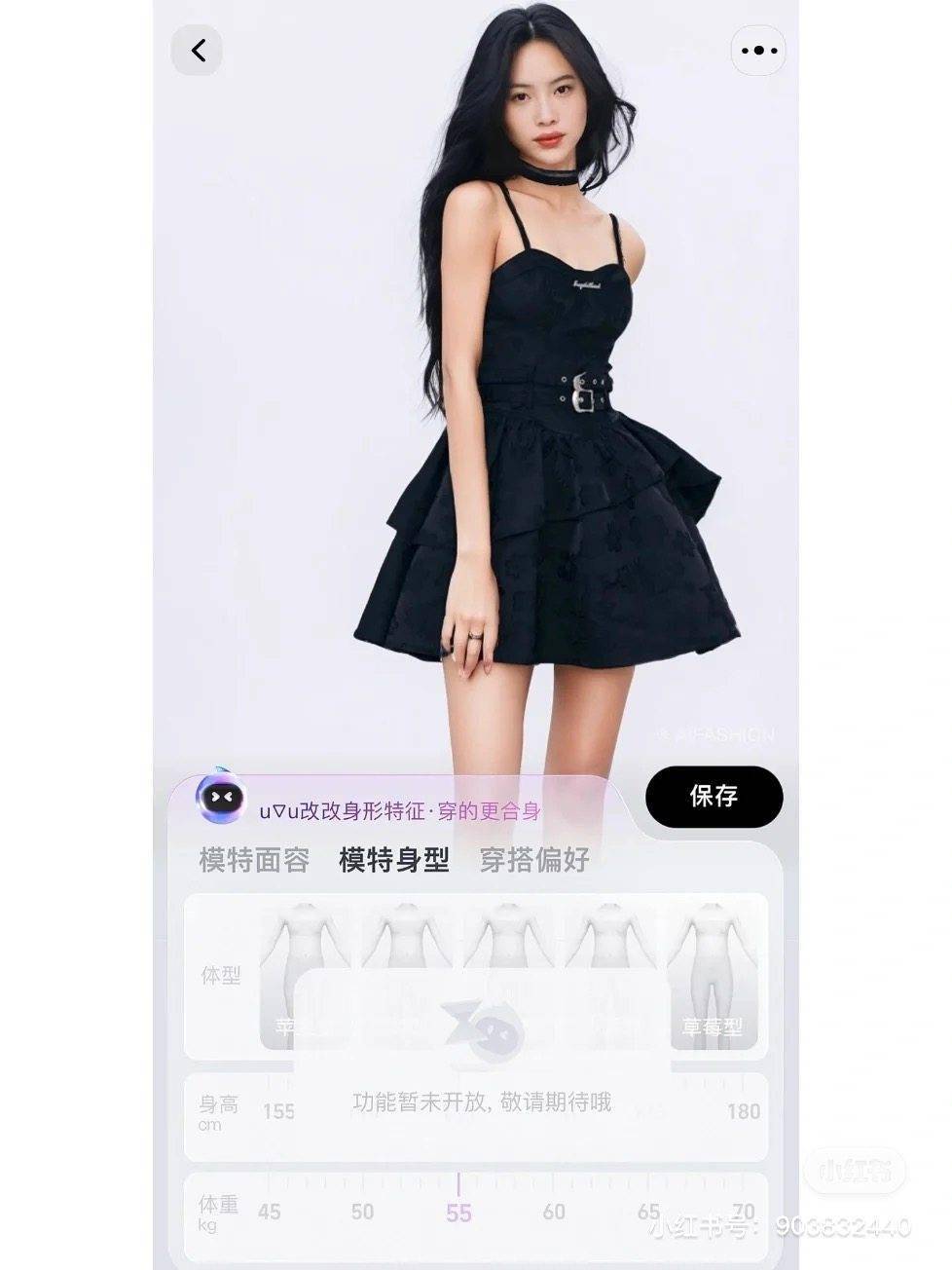
Task: Open the 穿搭偏好 tab
Action: [x=534, y=860]
